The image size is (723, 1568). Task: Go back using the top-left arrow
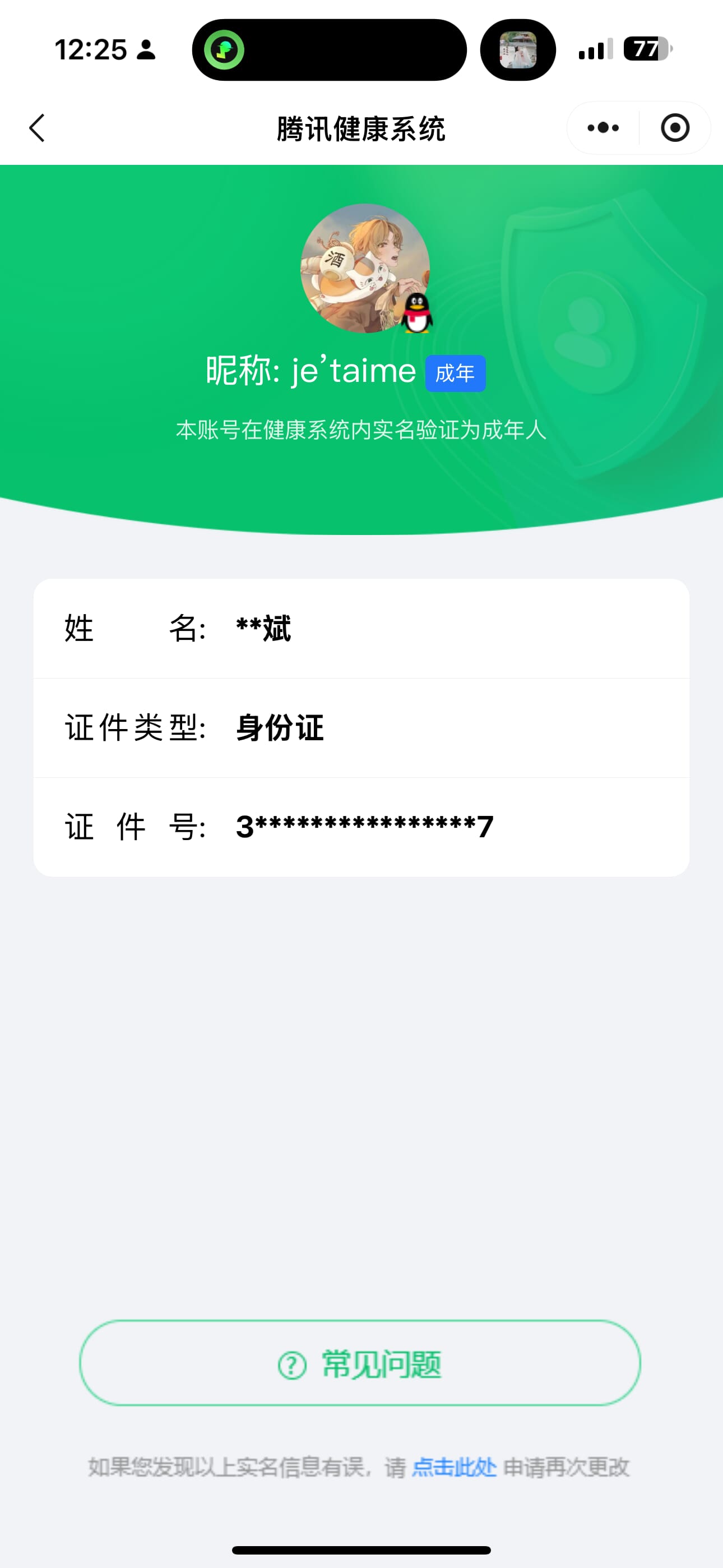(38, 128)
